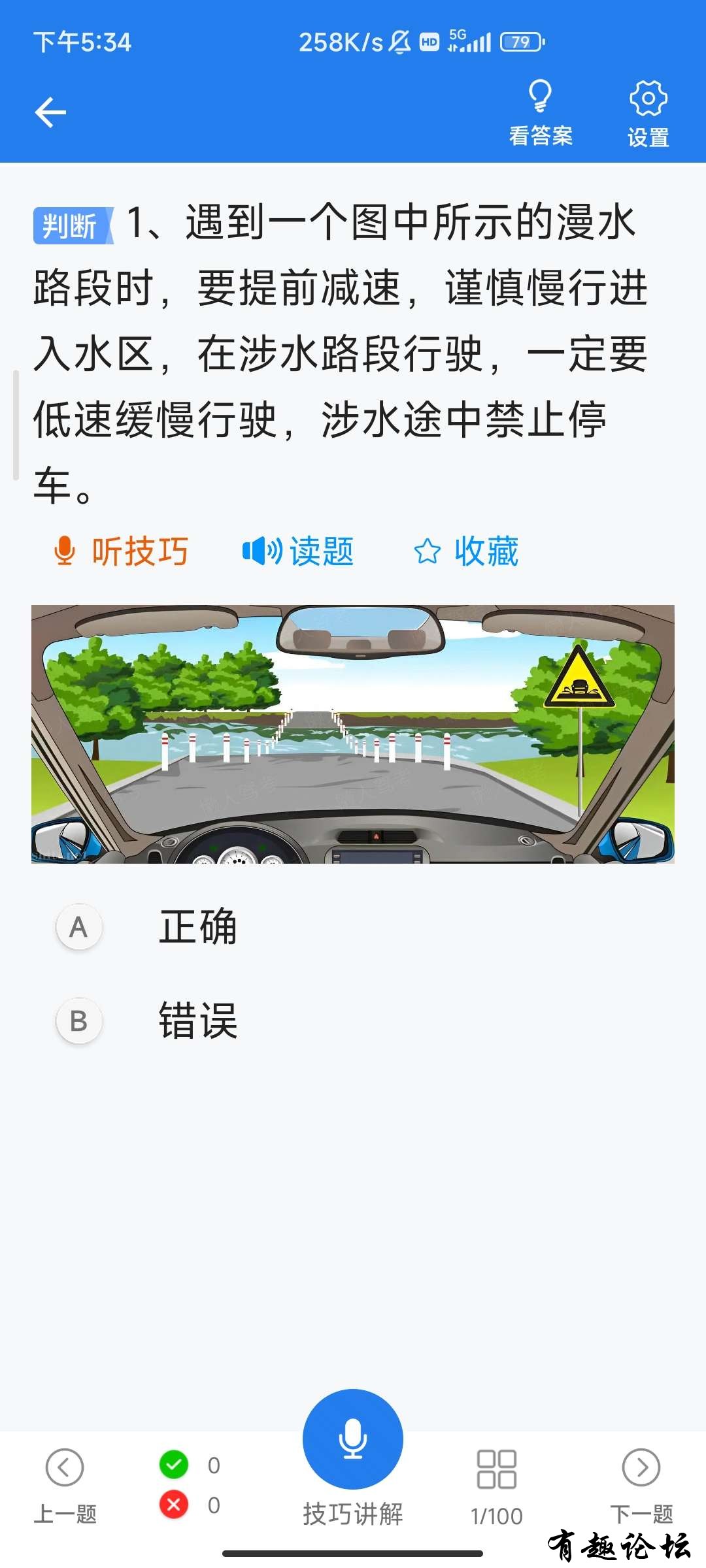Open 设置 settings
This screenshot has width=706, height=1568.
648,112
